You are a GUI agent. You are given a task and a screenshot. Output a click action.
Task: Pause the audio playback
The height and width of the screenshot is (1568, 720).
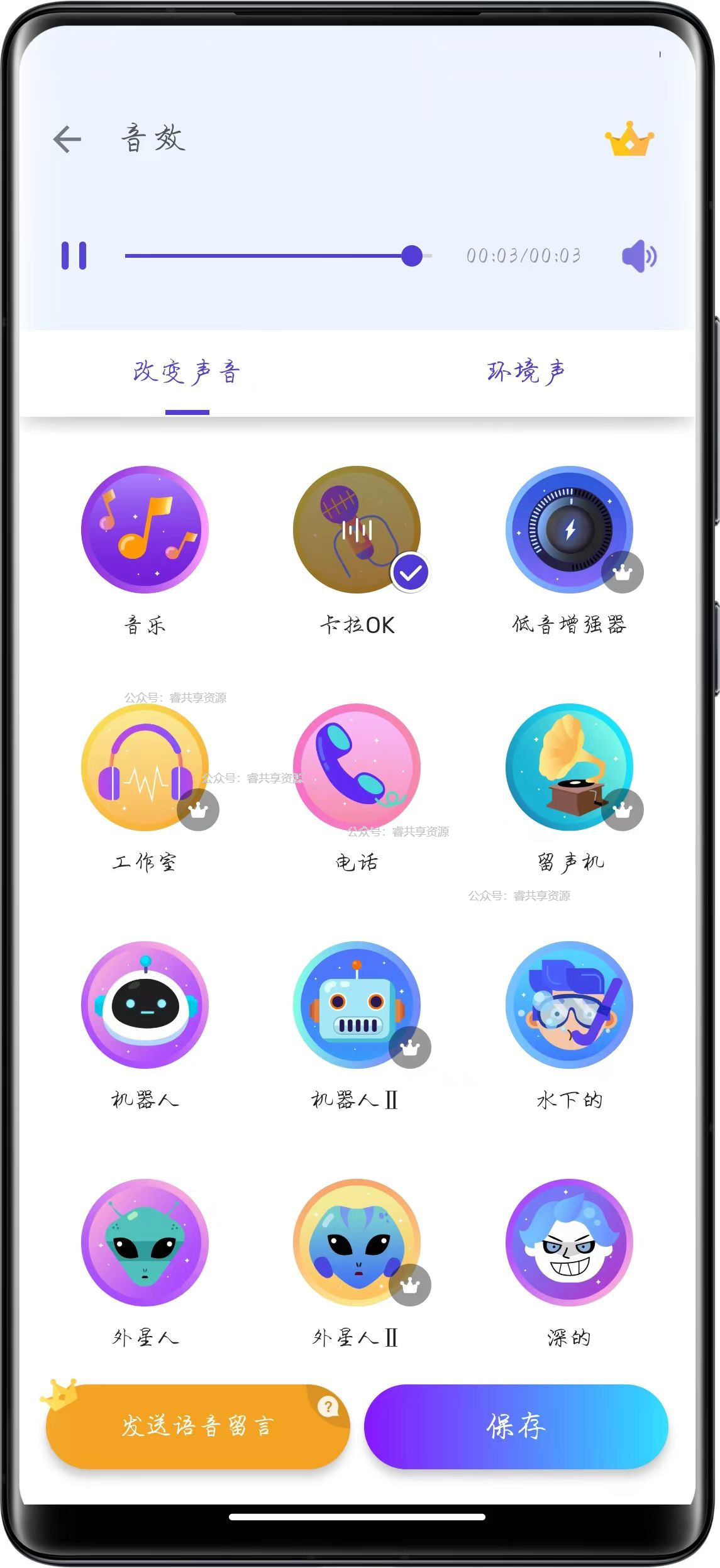coord(74,256)
